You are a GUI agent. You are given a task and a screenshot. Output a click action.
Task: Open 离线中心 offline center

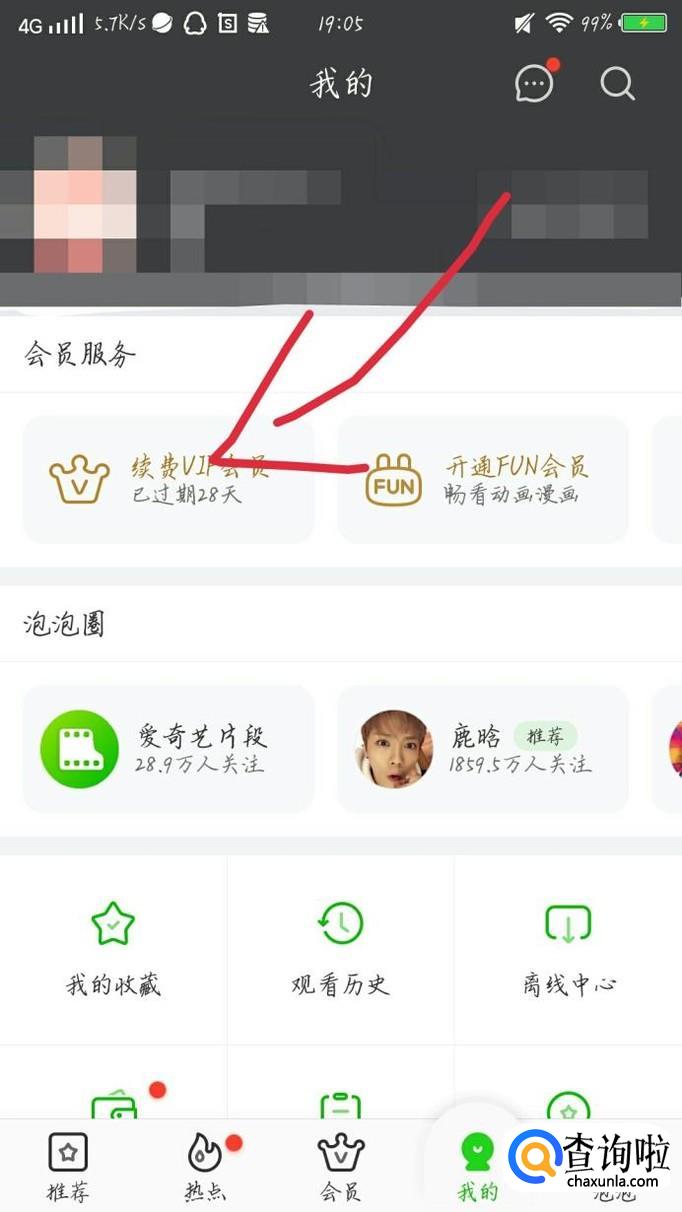(568, 950)
